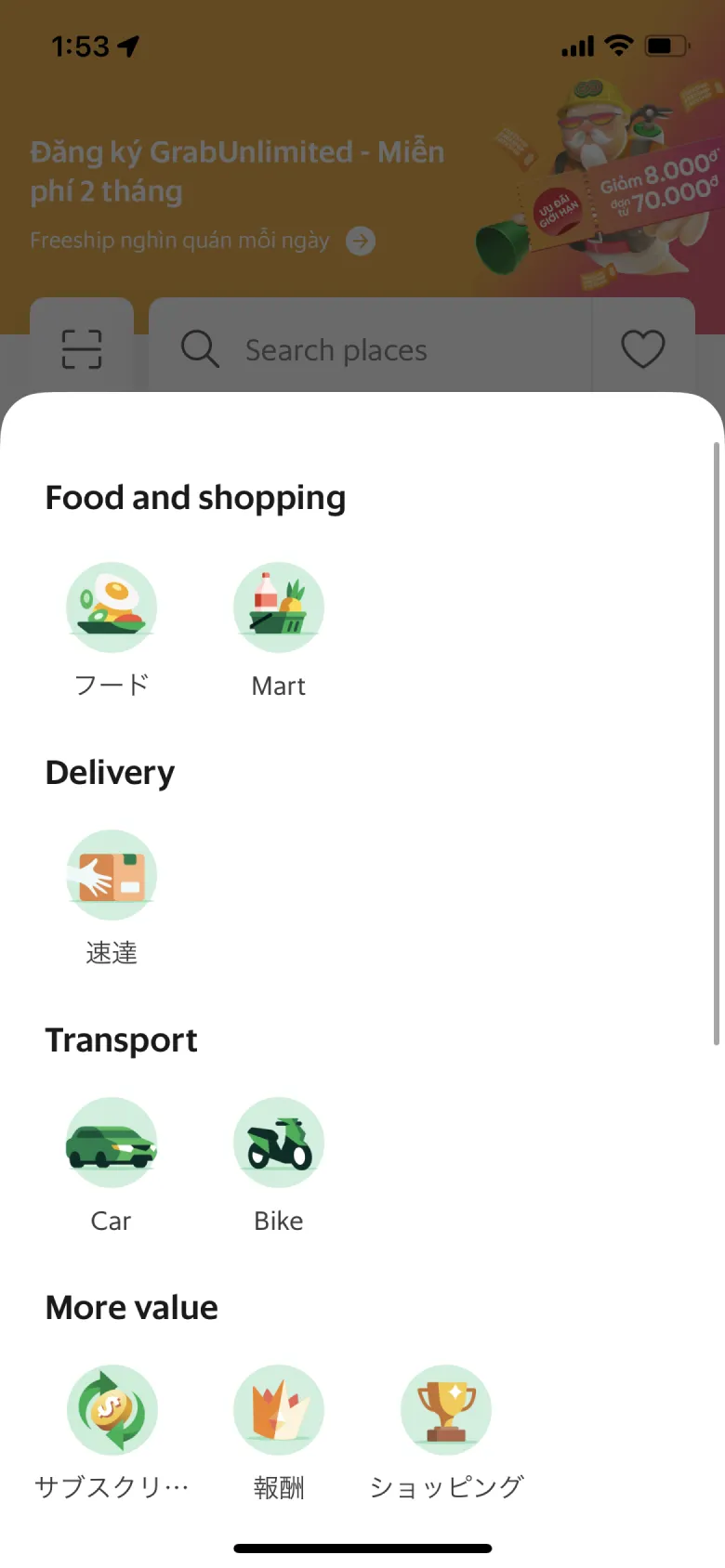Tap the Delivery section header
Viewport: 725px width, 1568px height.
(x=109, y=772)
